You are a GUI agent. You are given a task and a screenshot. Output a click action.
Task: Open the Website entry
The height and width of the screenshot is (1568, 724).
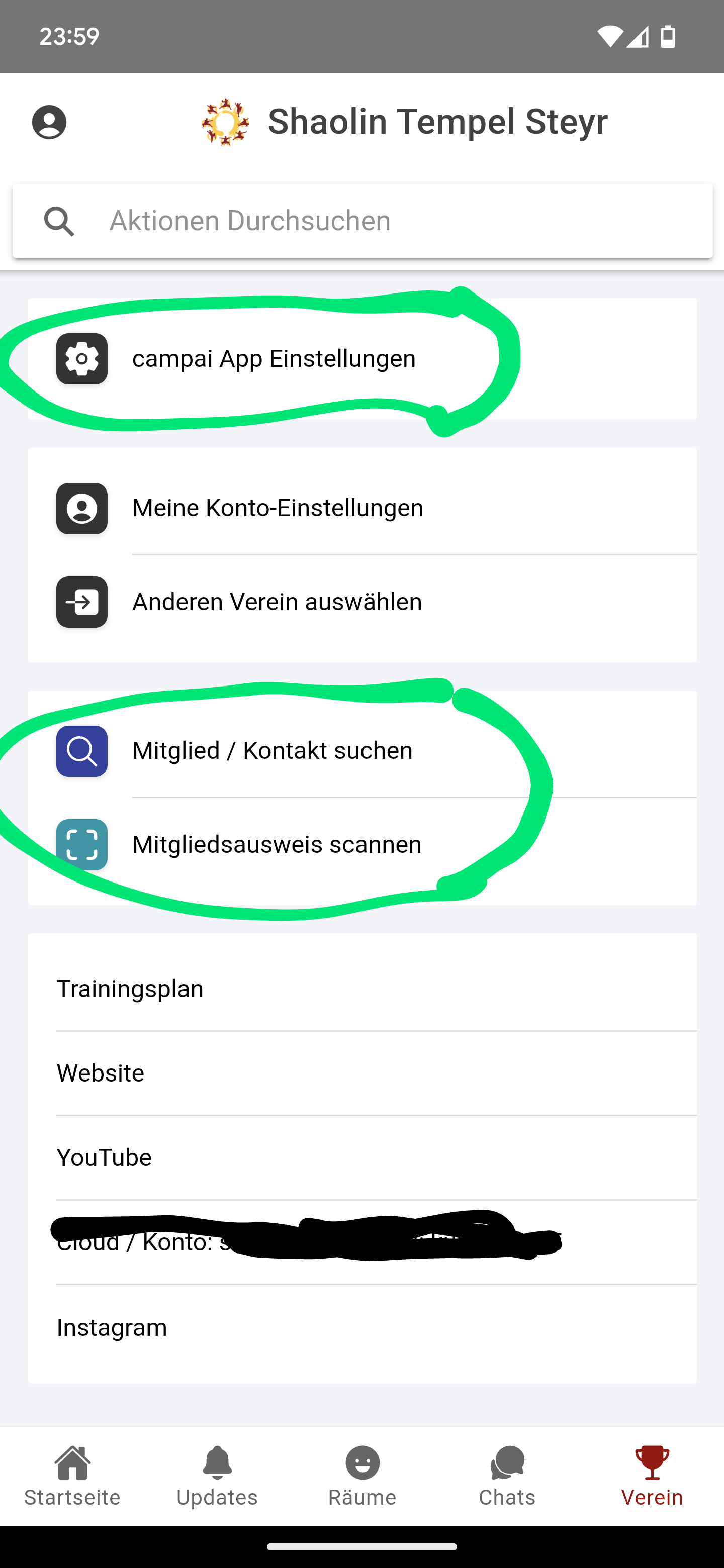click(x=363, y=1073)
